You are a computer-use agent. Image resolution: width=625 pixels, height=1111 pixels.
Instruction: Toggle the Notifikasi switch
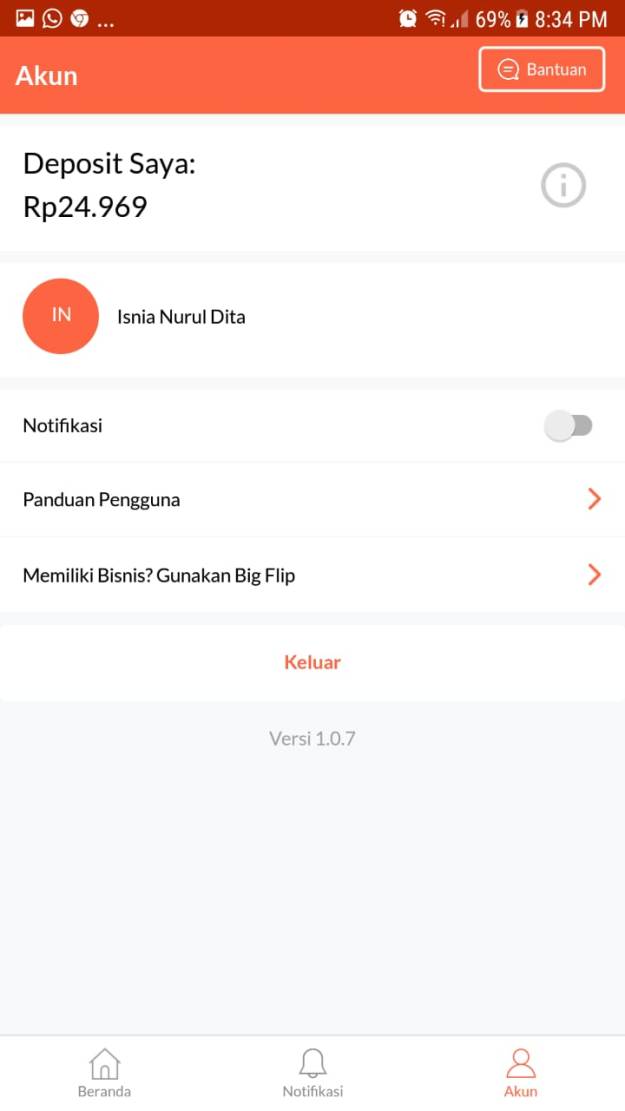568,426
